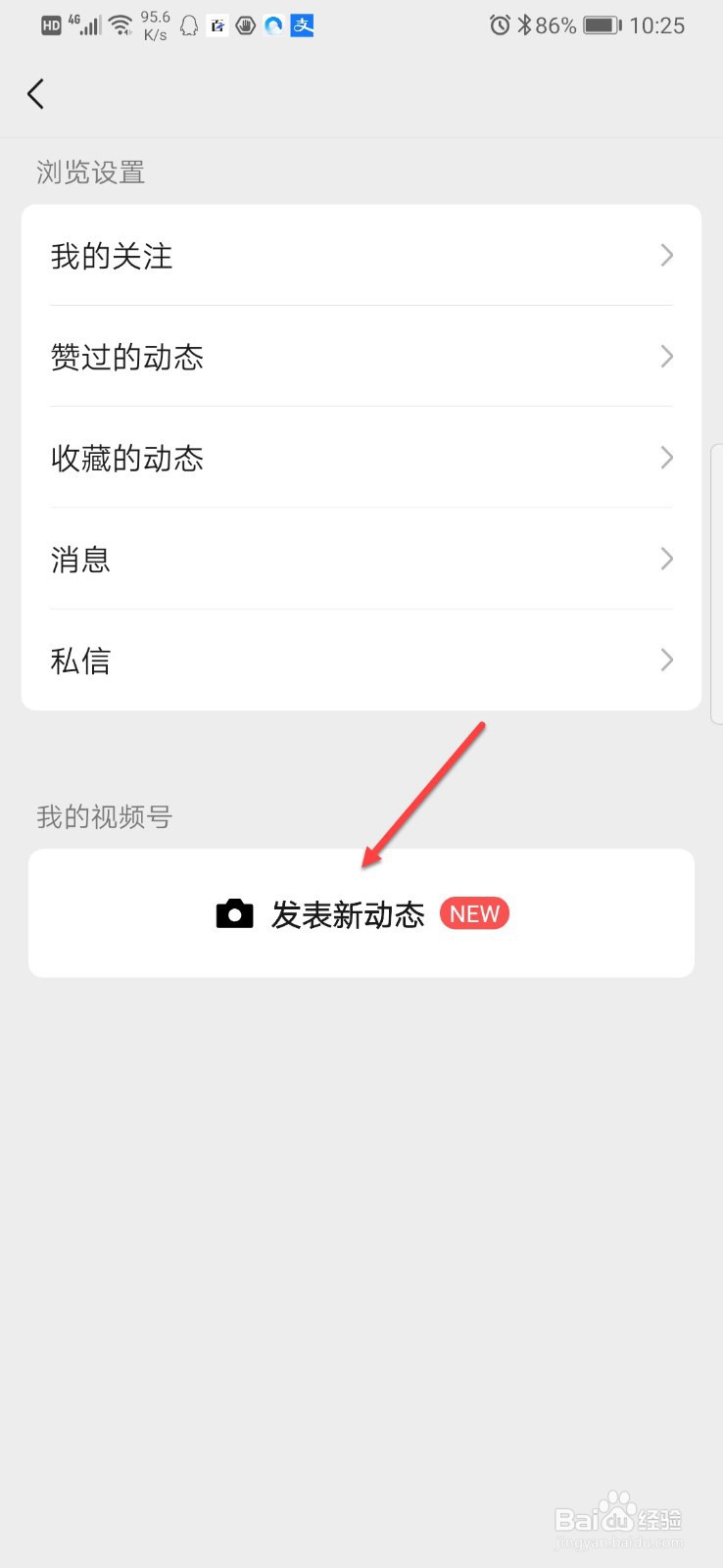Viewport: 723px width, 1568px height.
Task: Expand the 赞过的动态 entry via its chevron
Action: point(667,357)
